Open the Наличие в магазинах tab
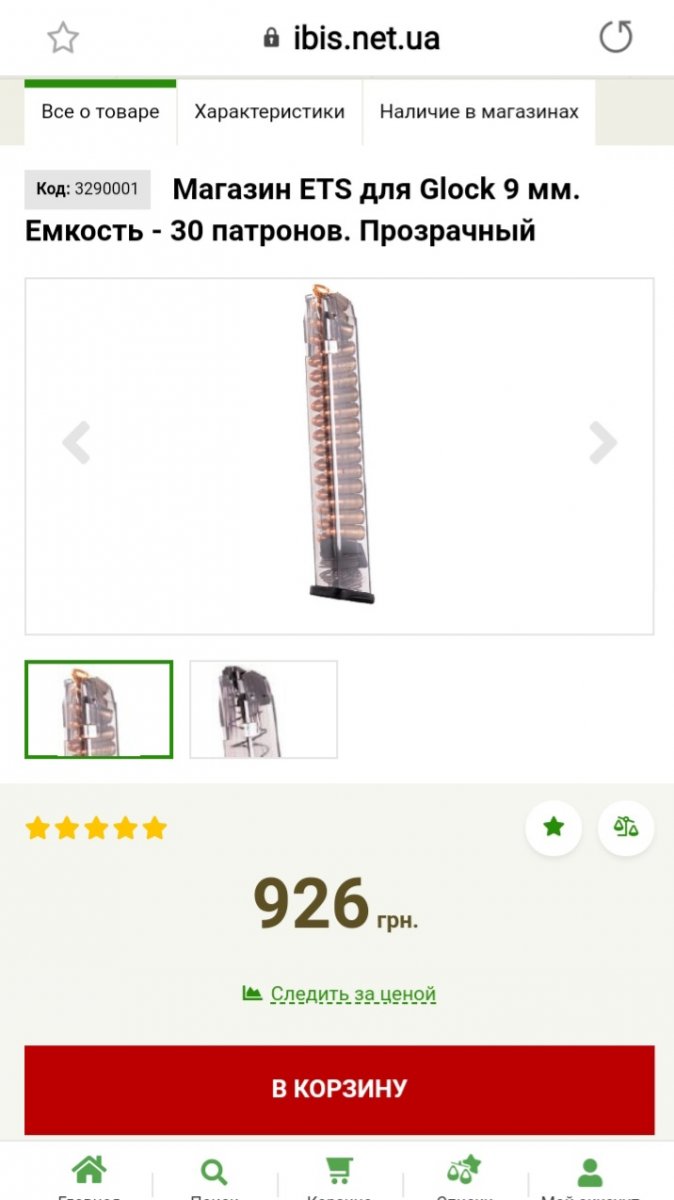Screen dimensions: 674x1200 [x=478, y=112]
